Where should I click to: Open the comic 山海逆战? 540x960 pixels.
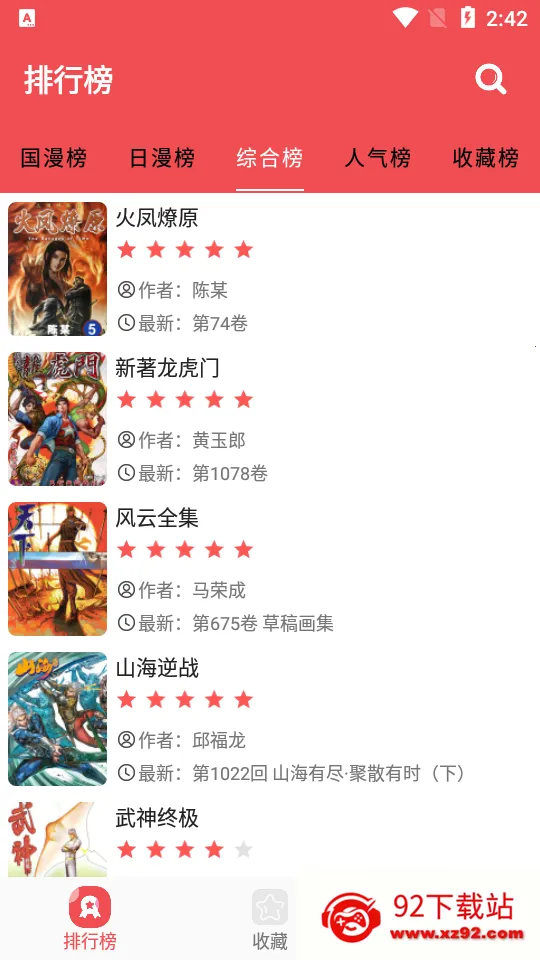(270, 719)
